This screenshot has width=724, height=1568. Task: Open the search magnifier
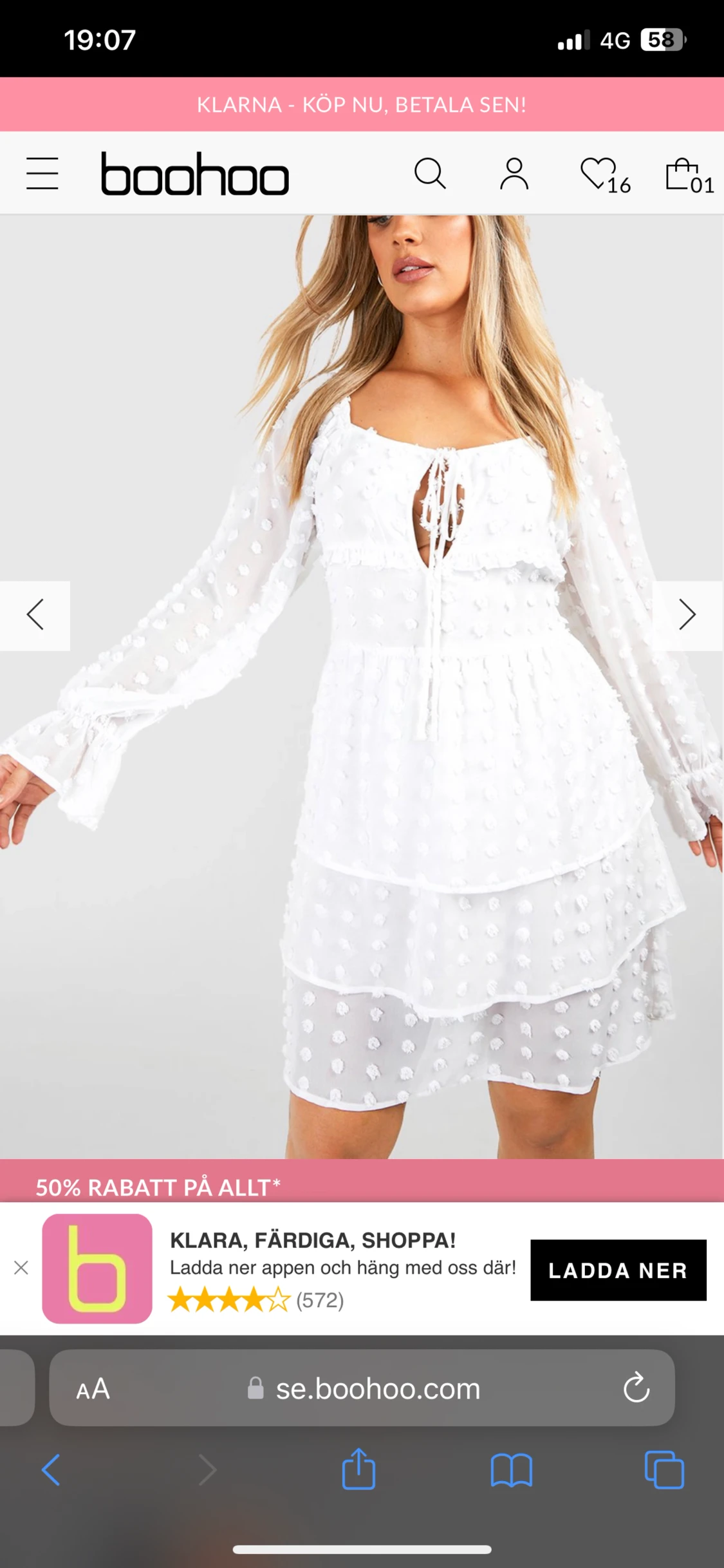[430, 174]
